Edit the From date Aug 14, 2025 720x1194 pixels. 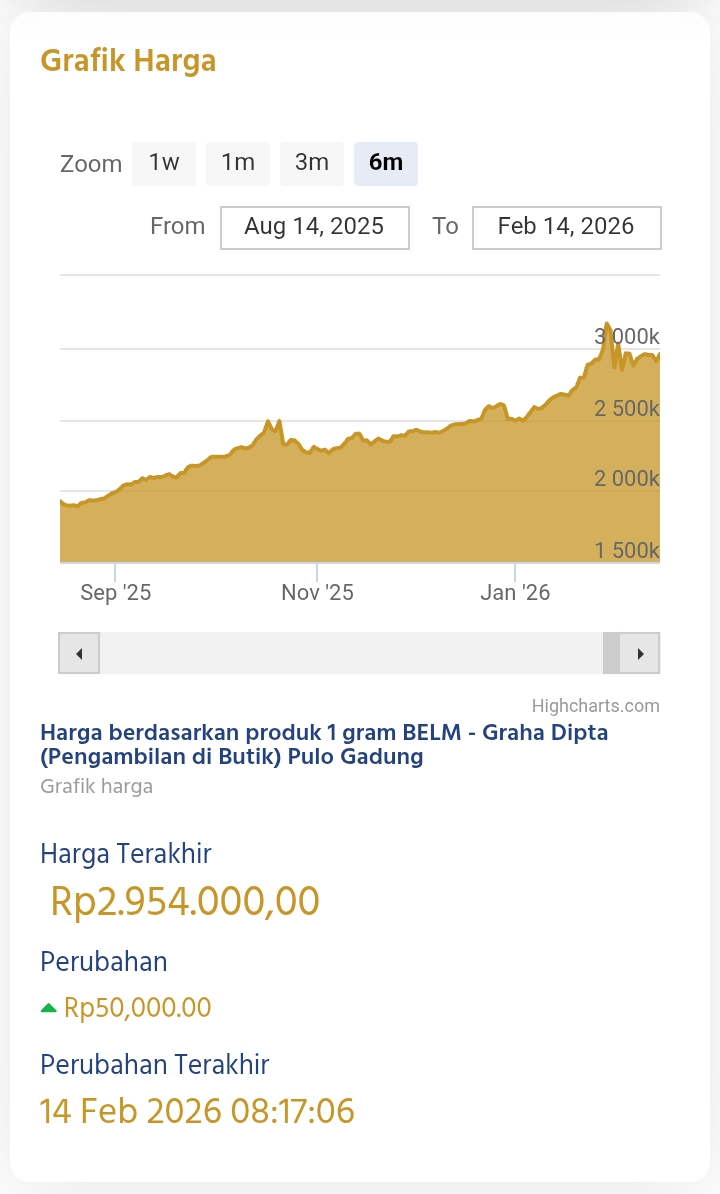(314, 227)
